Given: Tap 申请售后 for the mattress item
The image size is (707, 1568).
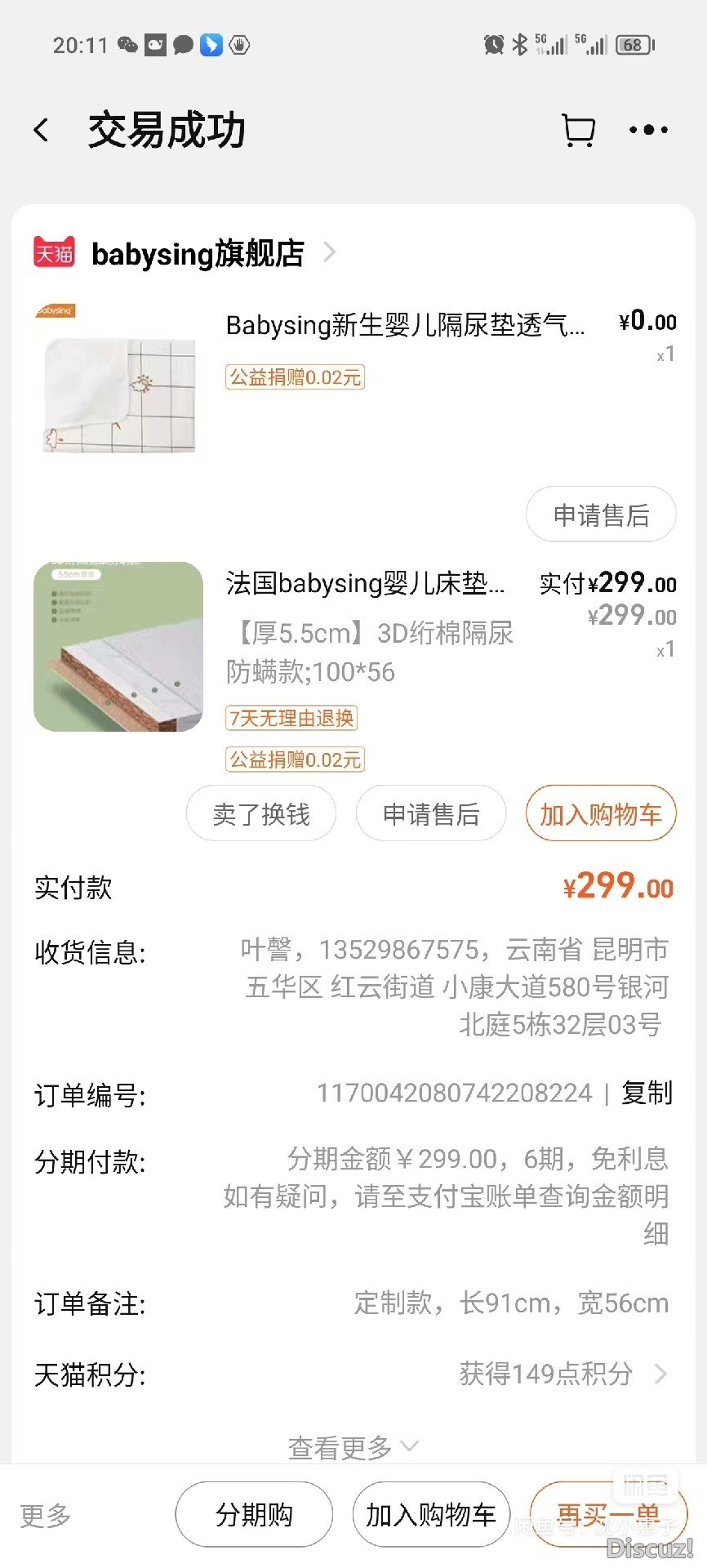Looking at the screenshot, I should pyautogui.click(x=431, y=813).
